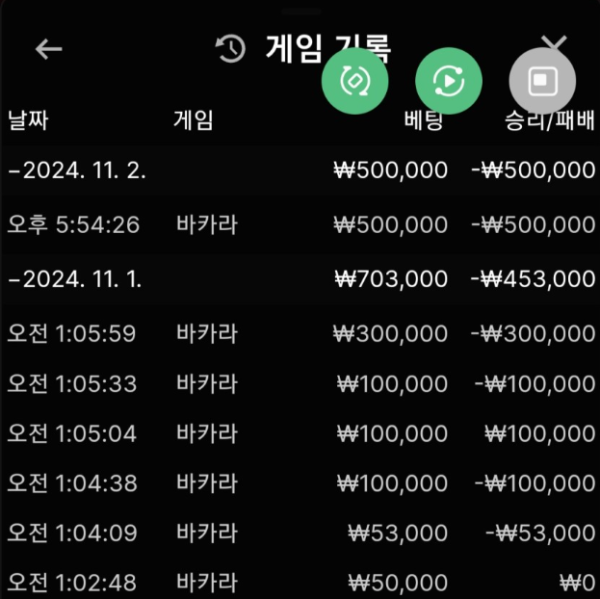Go back using the arrow icon
The height and width of the screenshot is (599, 600).
48,50
